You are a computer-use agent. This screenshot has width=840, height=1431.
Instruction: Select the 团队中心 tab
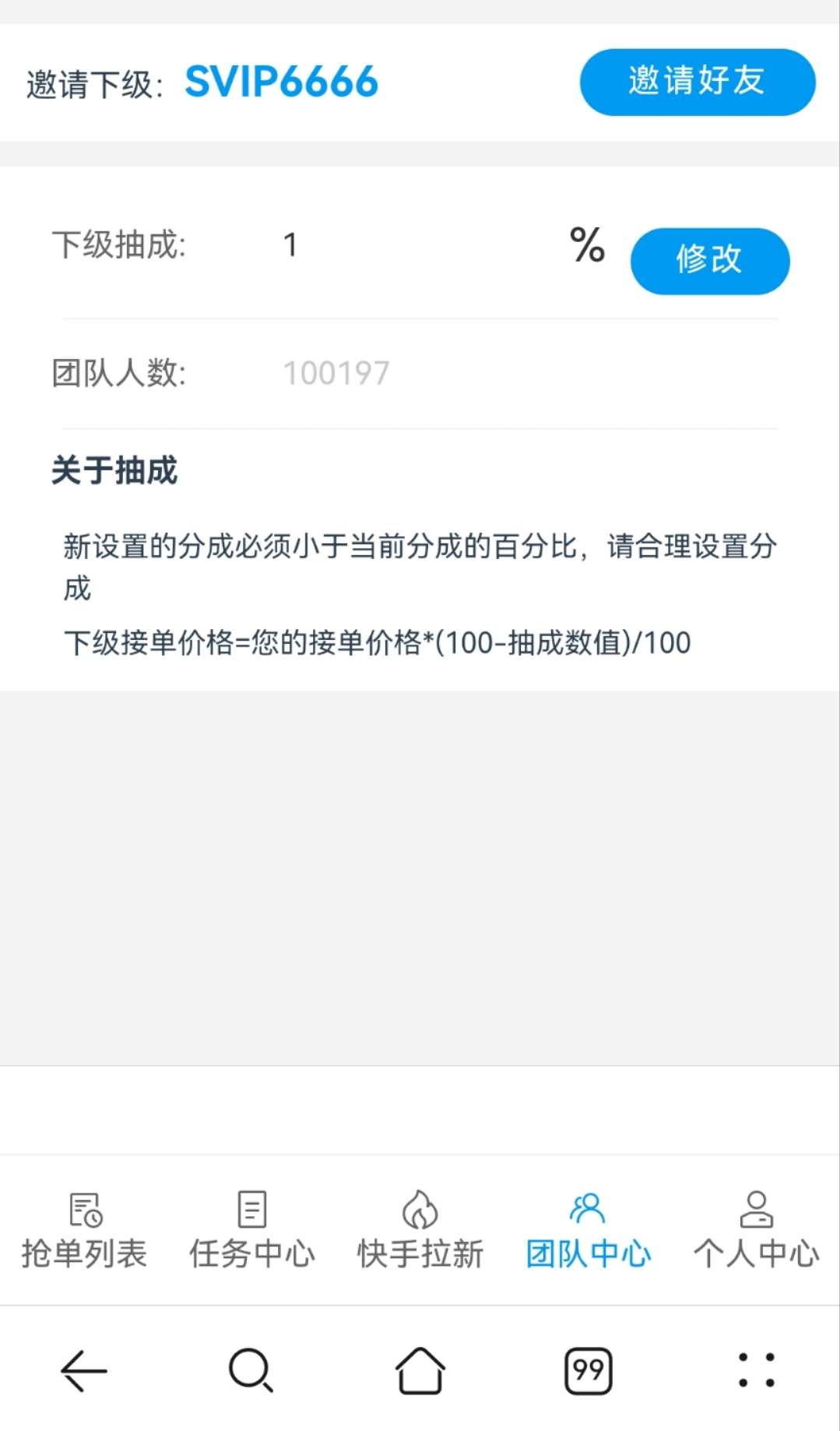pyautogui.click(x=589, y=1230)
